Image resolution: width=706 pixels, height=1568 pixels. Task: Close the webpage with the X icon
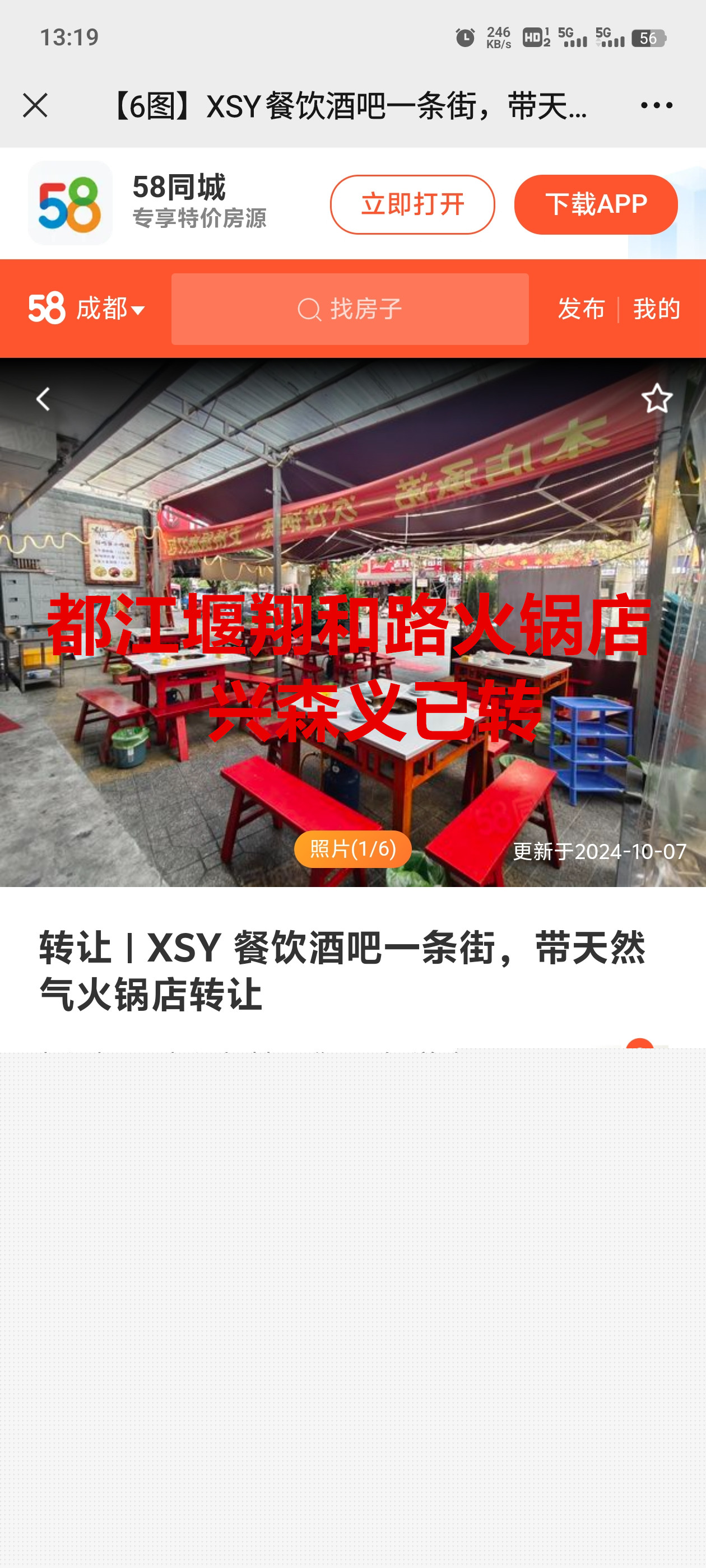(35, 105)
